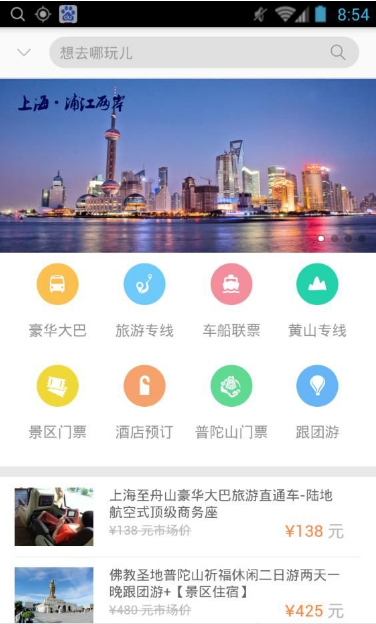This screenshot has height=624, width=376.
Task: Open 普陀山门票
Action: [231, 403]
